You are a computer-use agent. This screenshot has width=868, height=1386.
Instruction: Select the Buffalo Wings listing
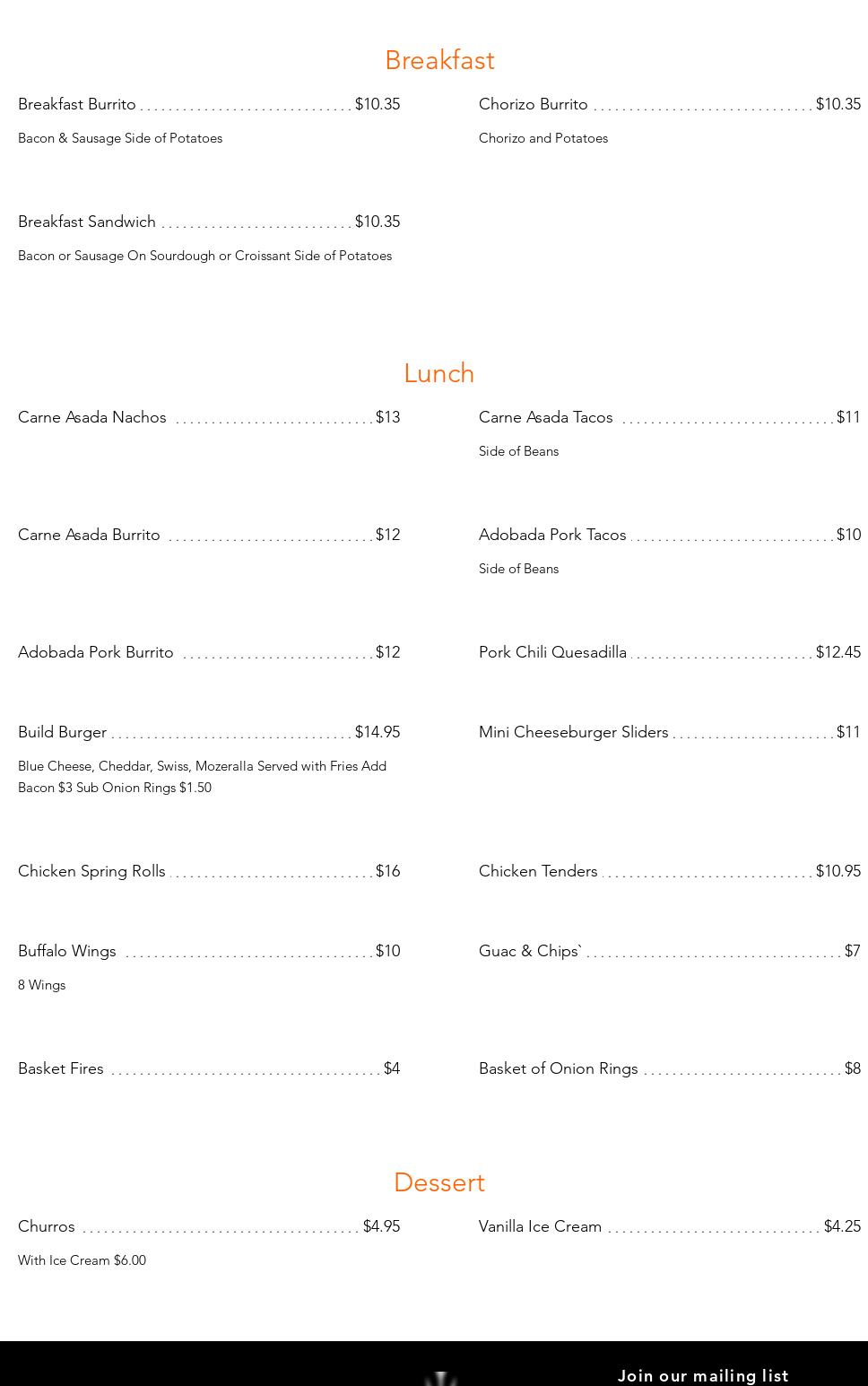pyautogui.click(x=66, y=951)
